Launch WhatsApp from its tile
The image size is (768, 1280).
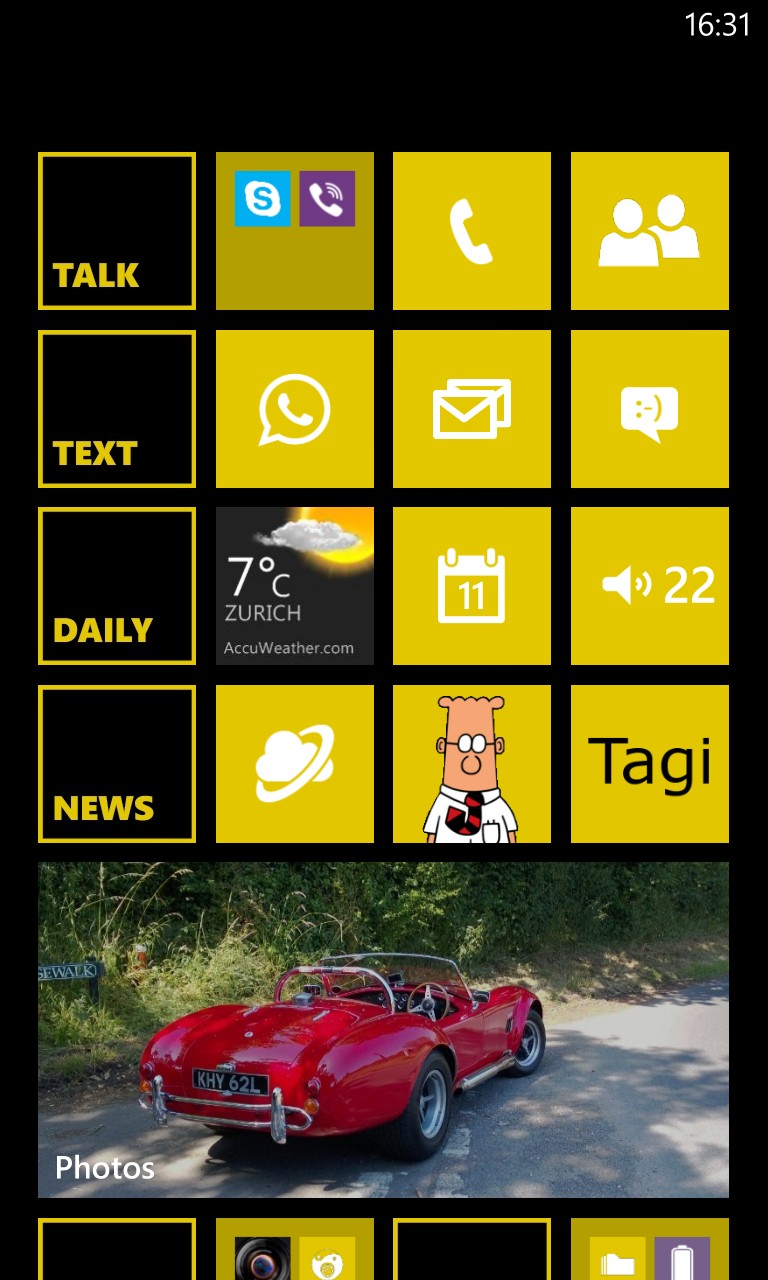point(295,409)
